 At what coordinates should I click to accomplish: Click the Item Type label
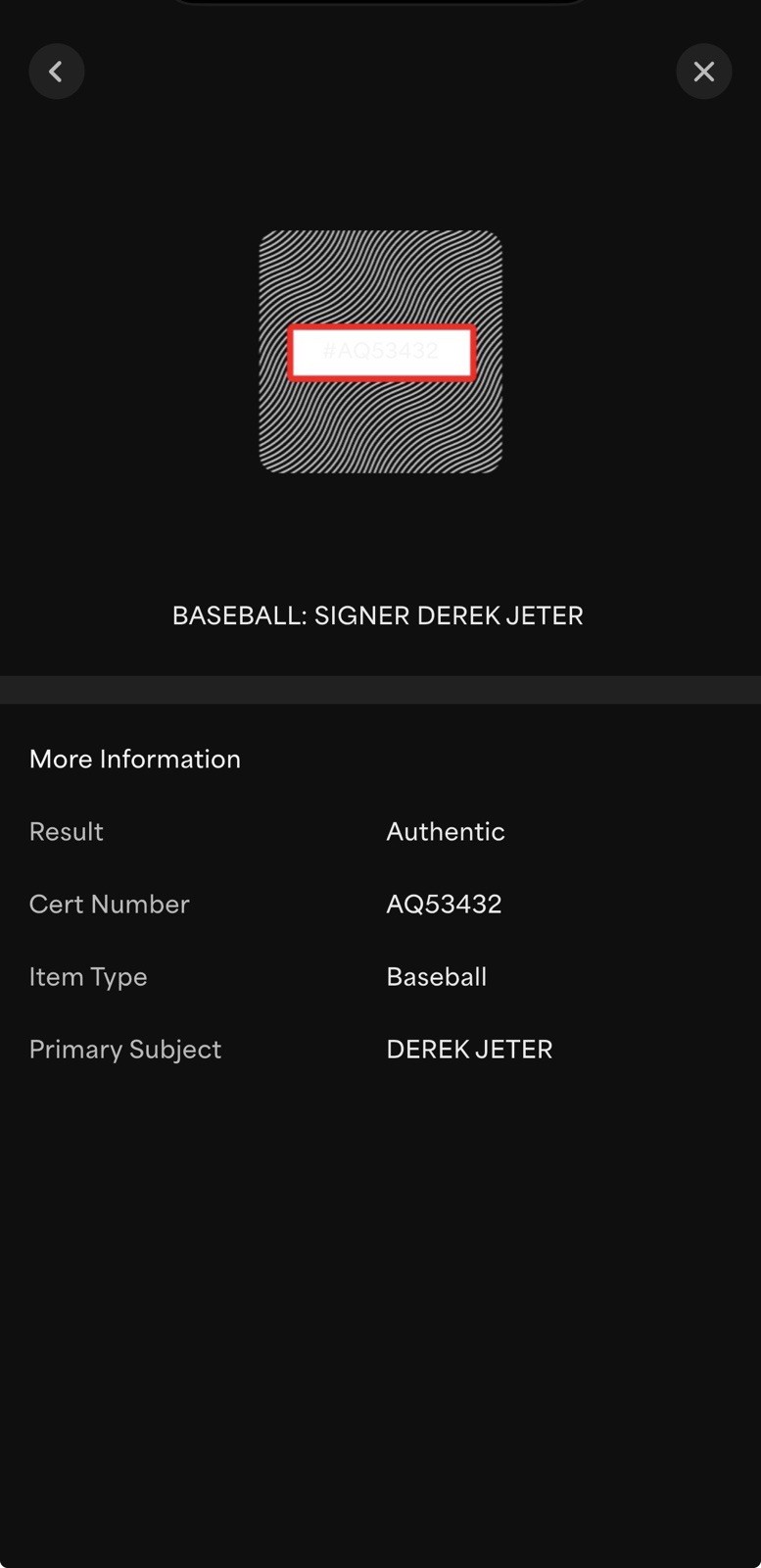coord(88,976)
